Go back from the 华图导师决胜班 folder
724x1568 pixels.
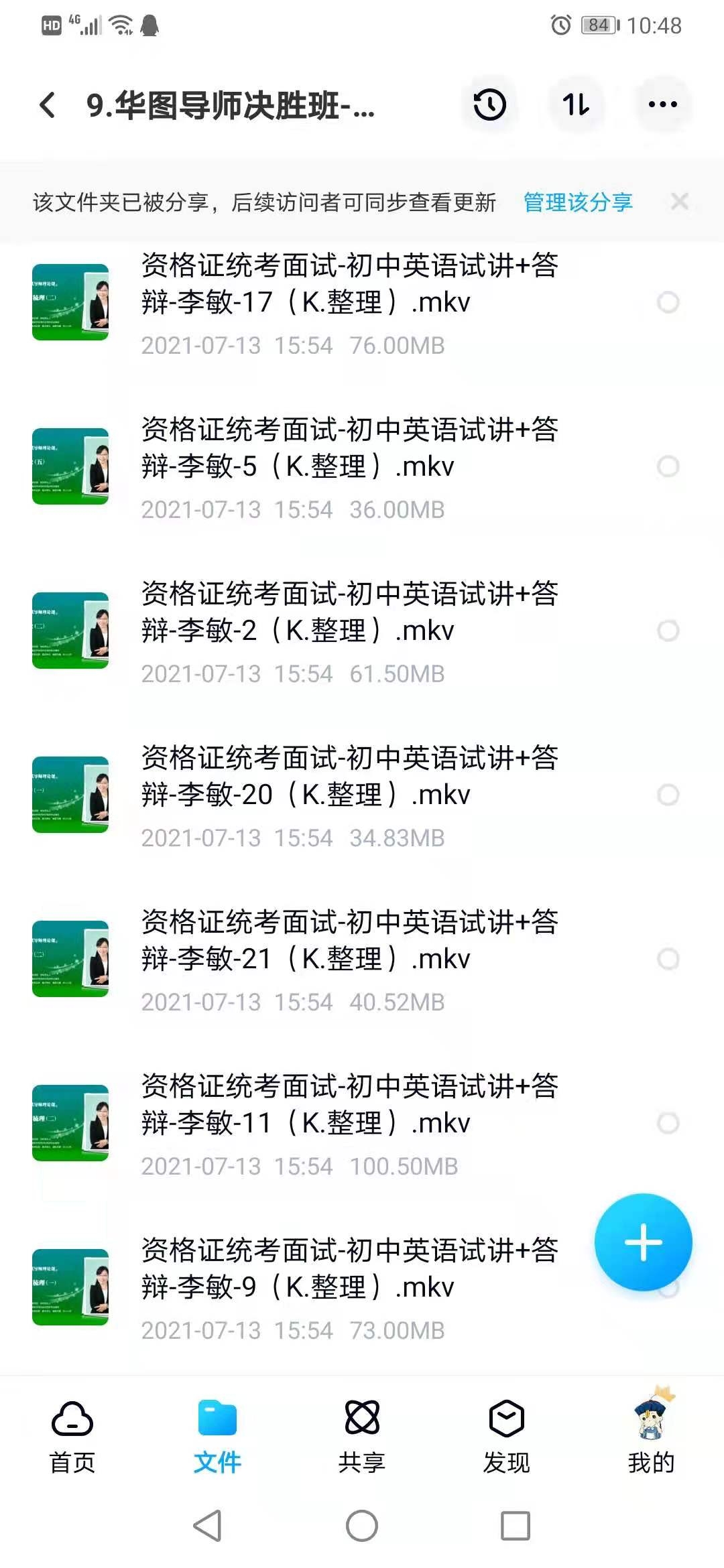pyautogui.click(x=48, y=105)
